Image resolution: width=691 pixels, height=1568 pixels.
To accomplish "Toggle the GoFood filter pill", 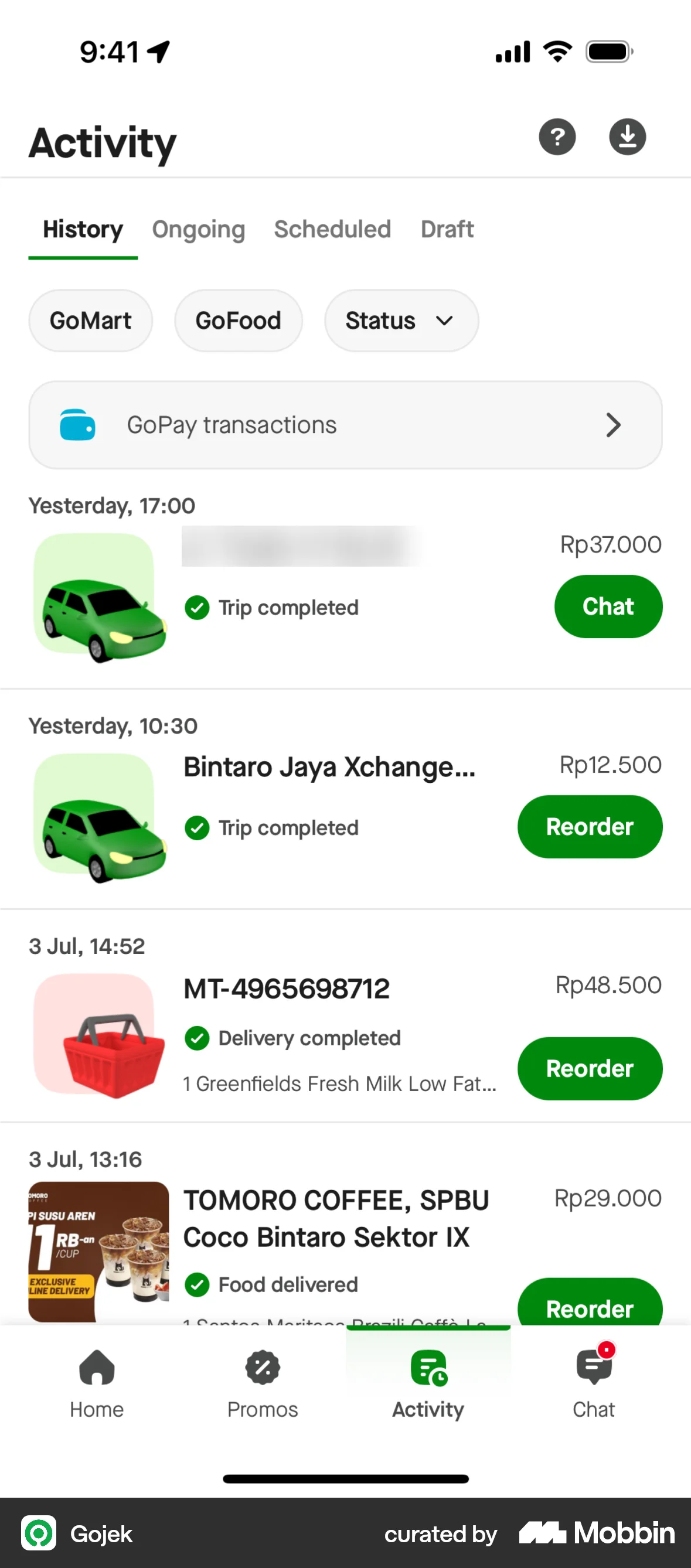I will click(x=238, y=321).
